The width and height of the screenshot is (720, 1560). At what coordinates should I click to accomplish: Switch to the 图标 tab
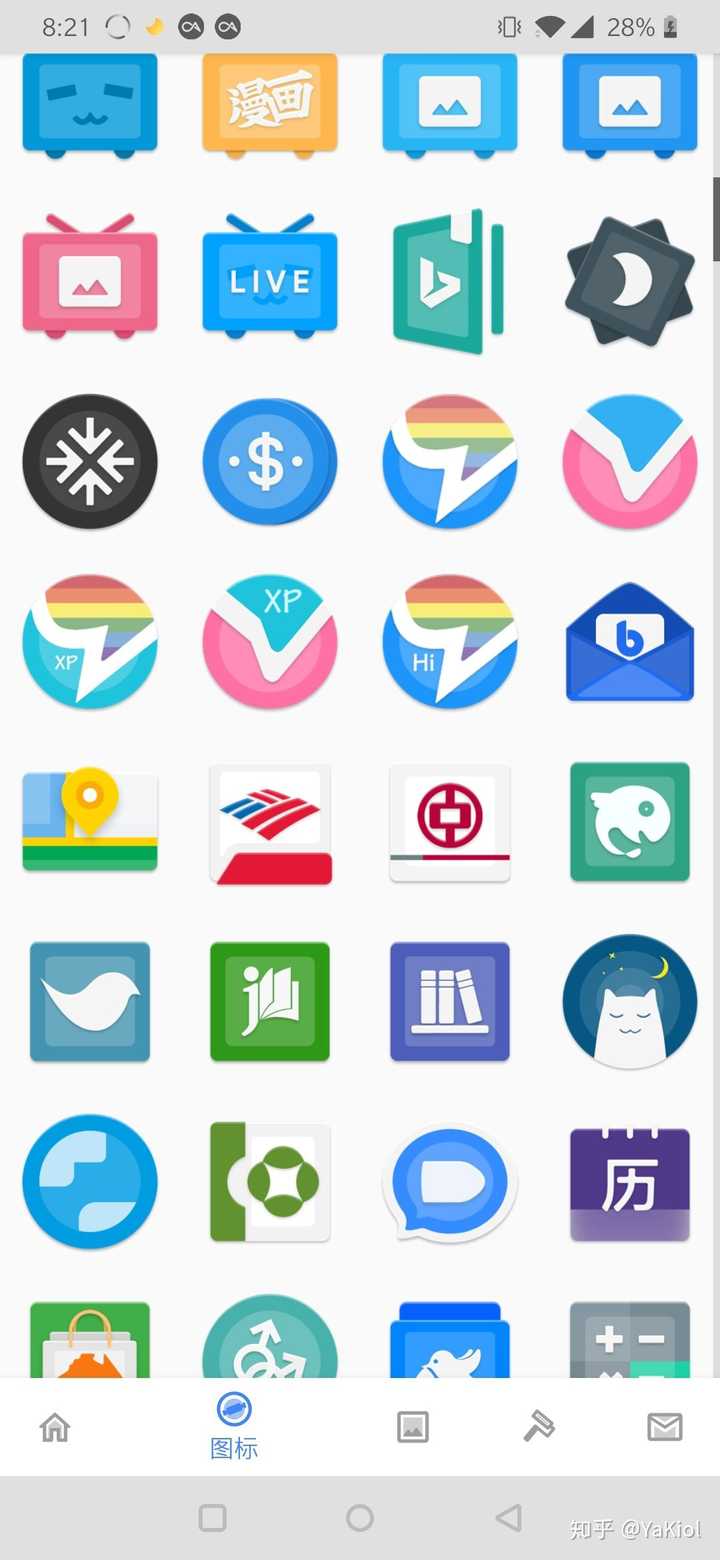pos(234,1427)
